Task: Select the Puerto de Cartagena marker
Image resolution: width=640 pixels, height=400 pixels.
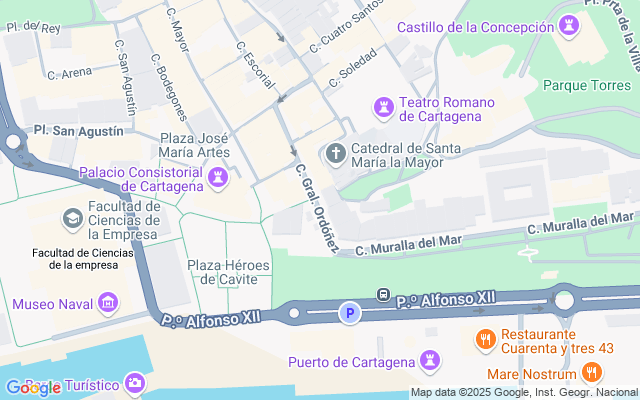Action: 431,359
